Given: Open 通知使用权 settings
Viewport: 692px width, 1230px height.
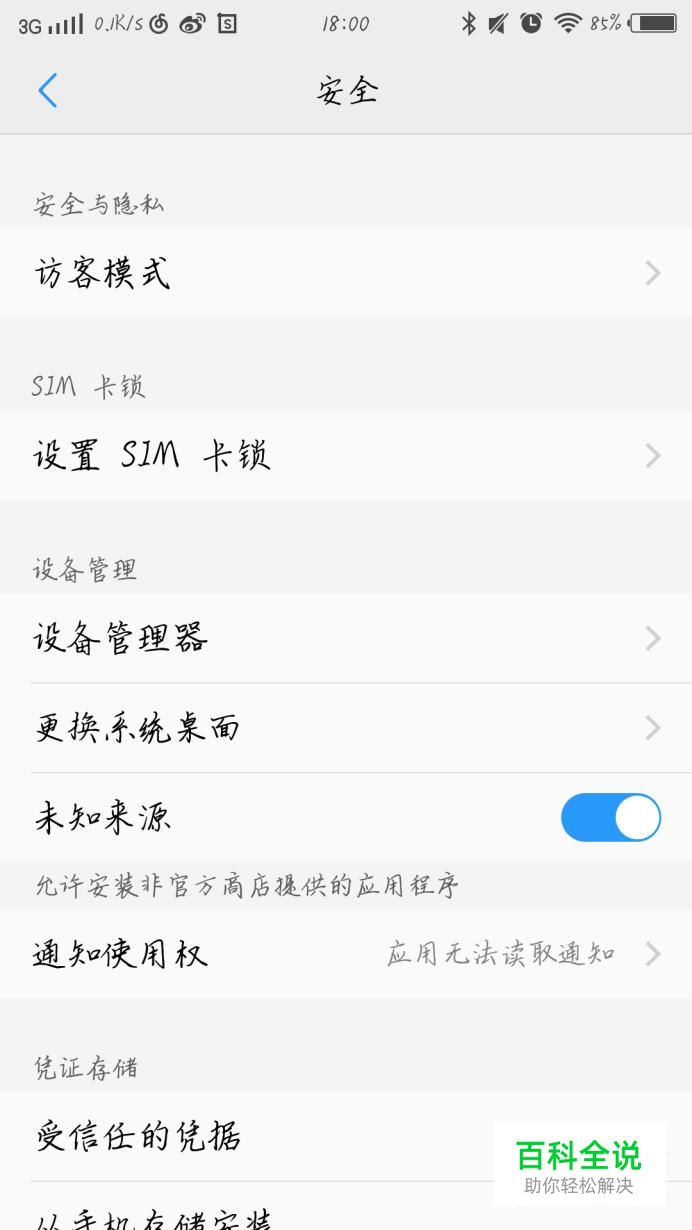Looking at the screenshot, I should point(346,954).
